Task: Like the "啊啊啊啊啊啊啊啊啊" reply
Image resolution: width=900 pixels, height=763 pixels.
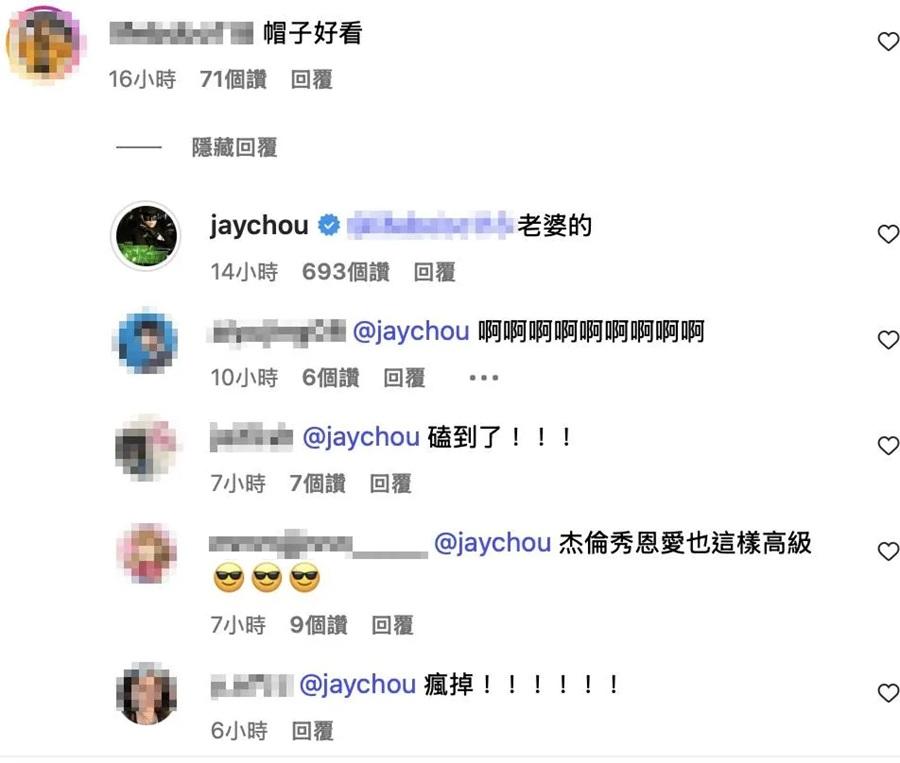Action: 887,340
